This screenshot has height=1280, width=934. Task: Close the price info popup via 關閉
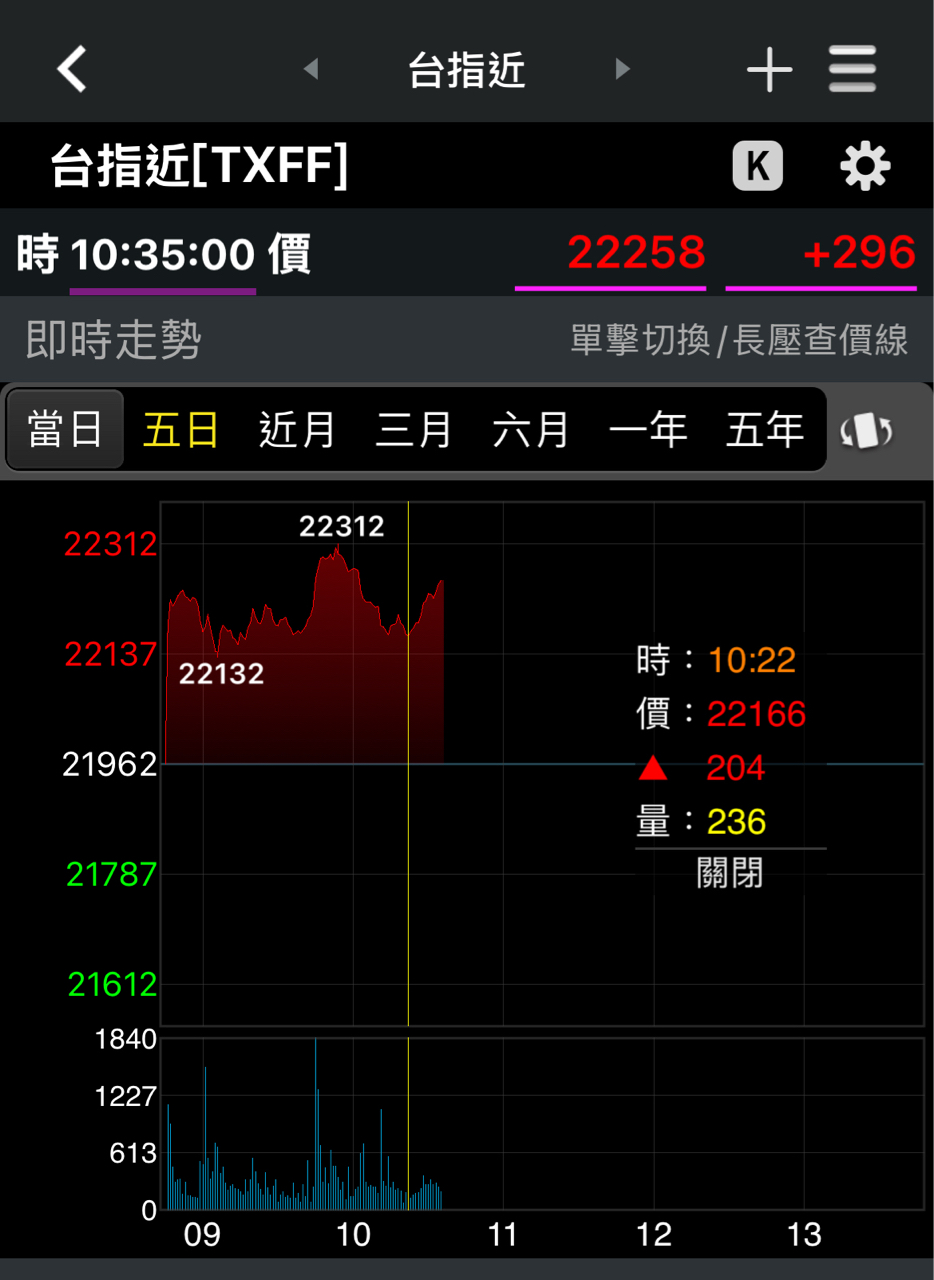click(x=730, y=873)
